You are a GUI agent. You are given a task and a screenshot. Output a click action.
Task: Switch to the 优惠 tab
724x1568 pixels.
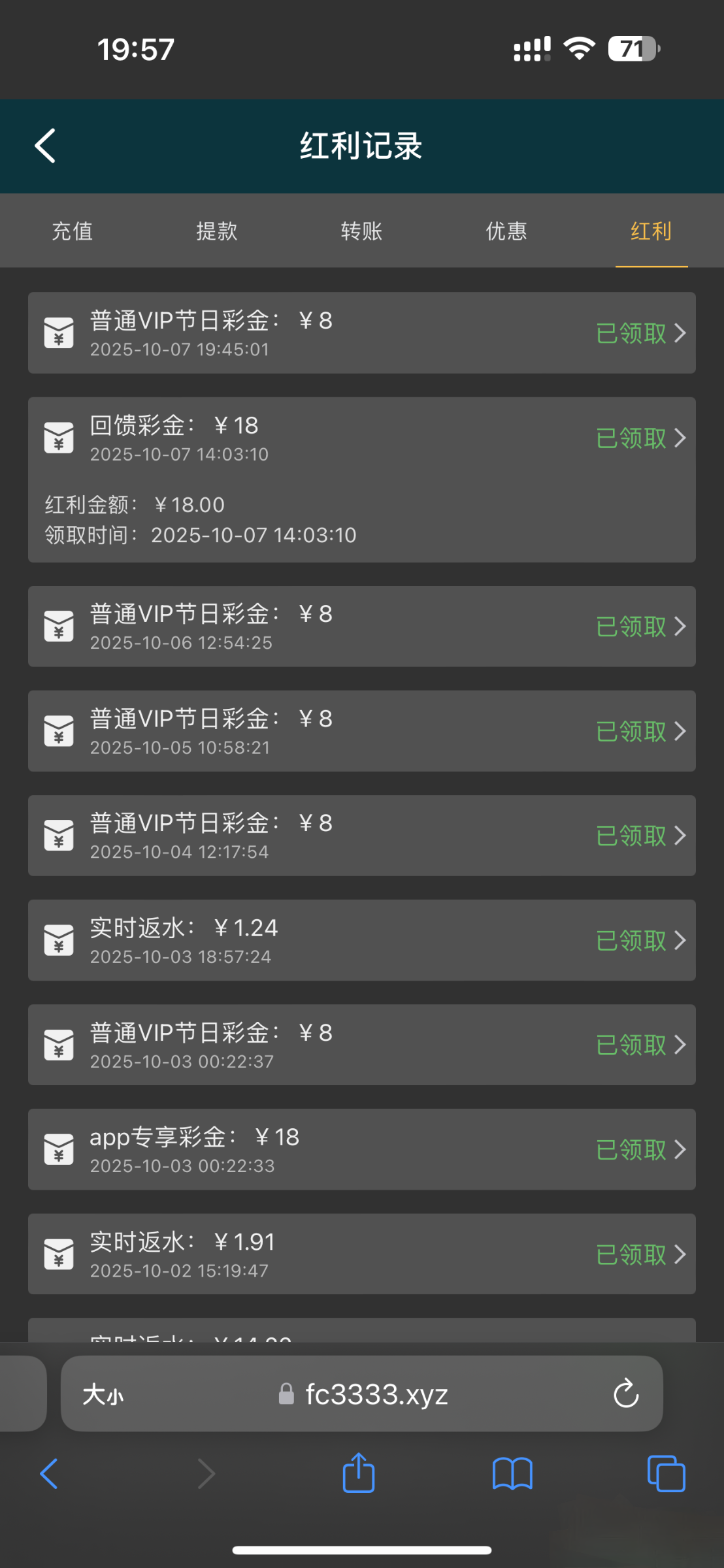coord(506,231)
